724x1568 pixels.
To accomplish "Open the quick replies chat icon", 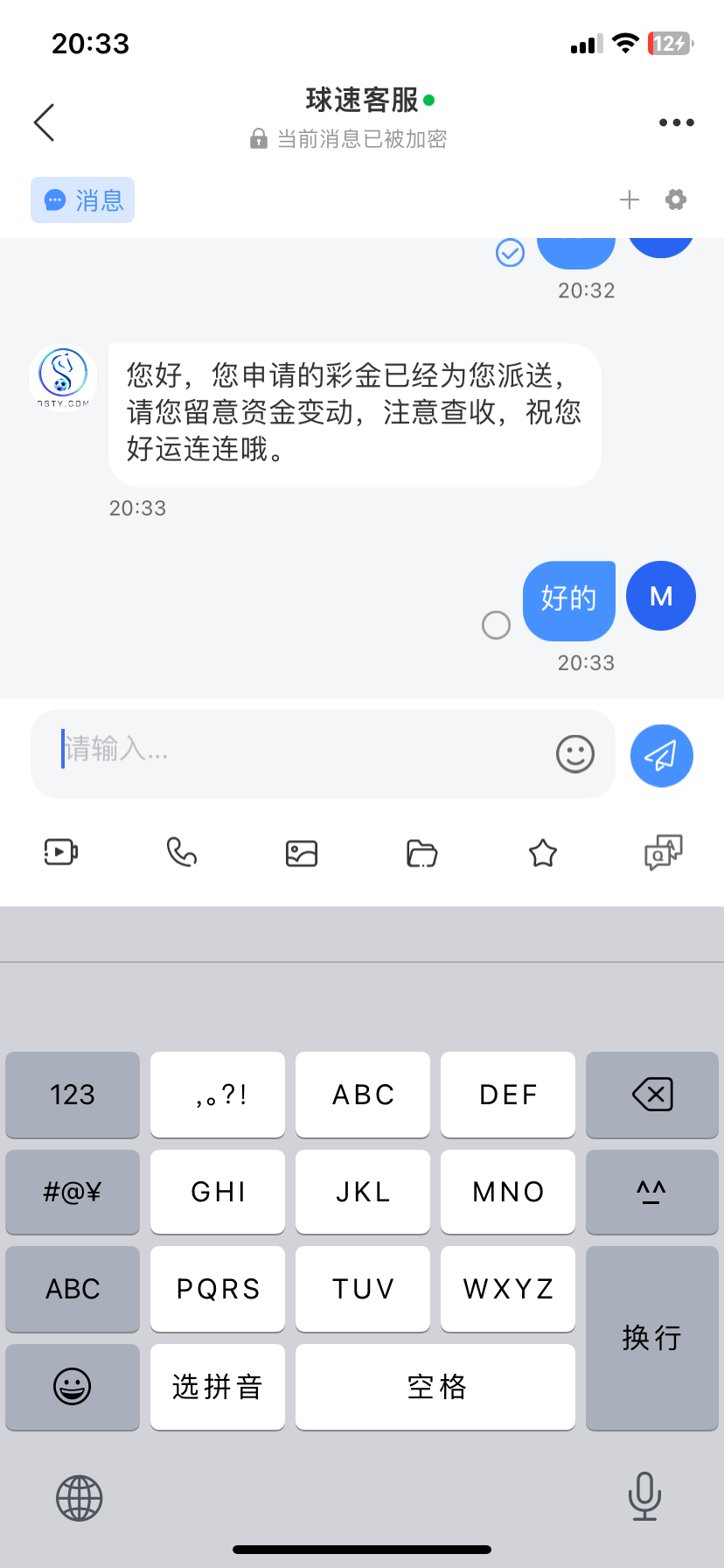I will point(663,851).
